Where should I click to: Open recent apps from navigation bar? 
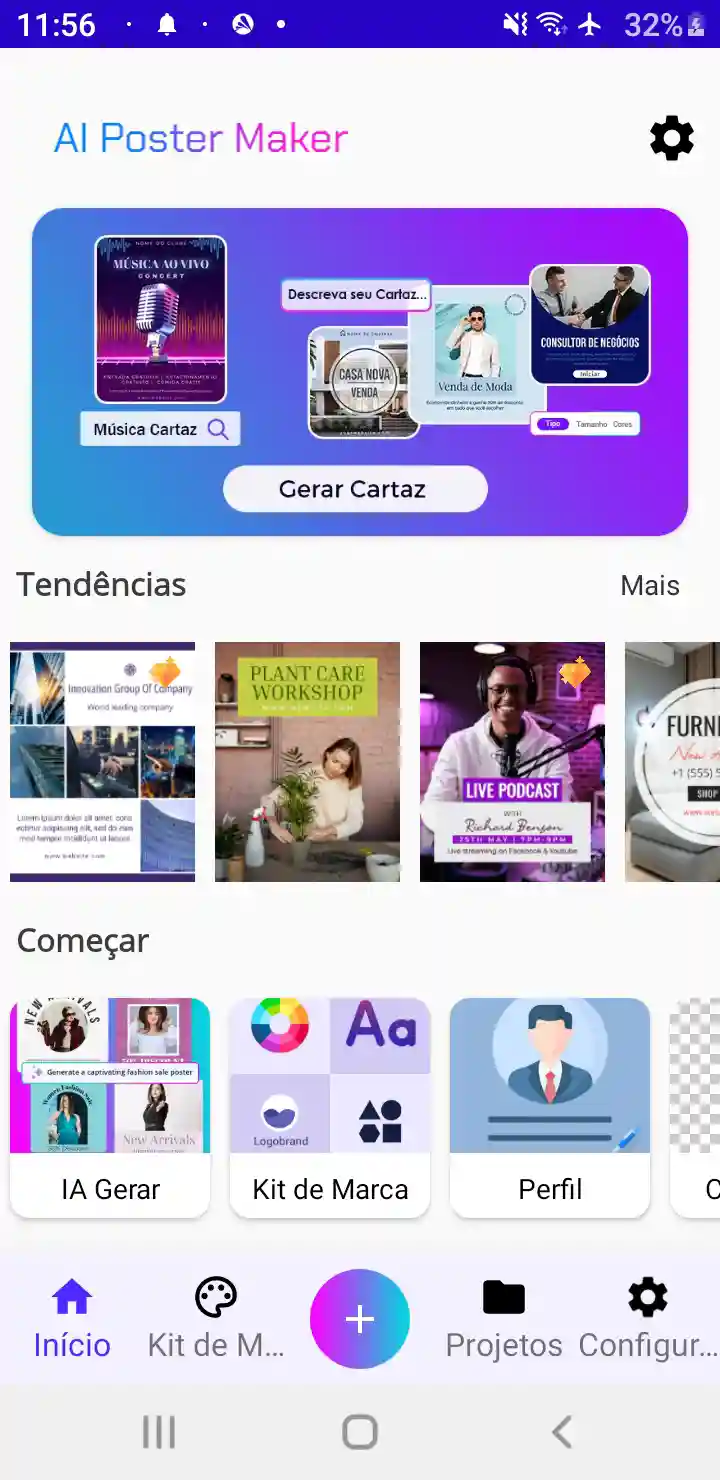tap(158, 1432)
